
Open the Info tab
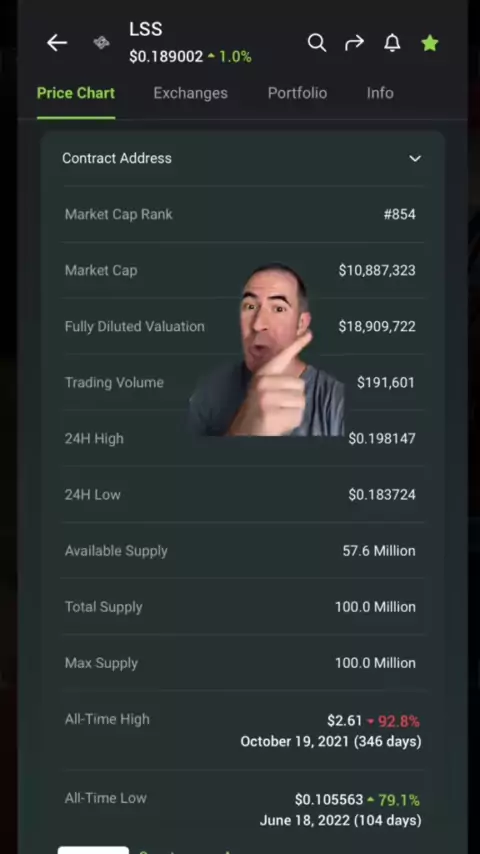(380, 93)
